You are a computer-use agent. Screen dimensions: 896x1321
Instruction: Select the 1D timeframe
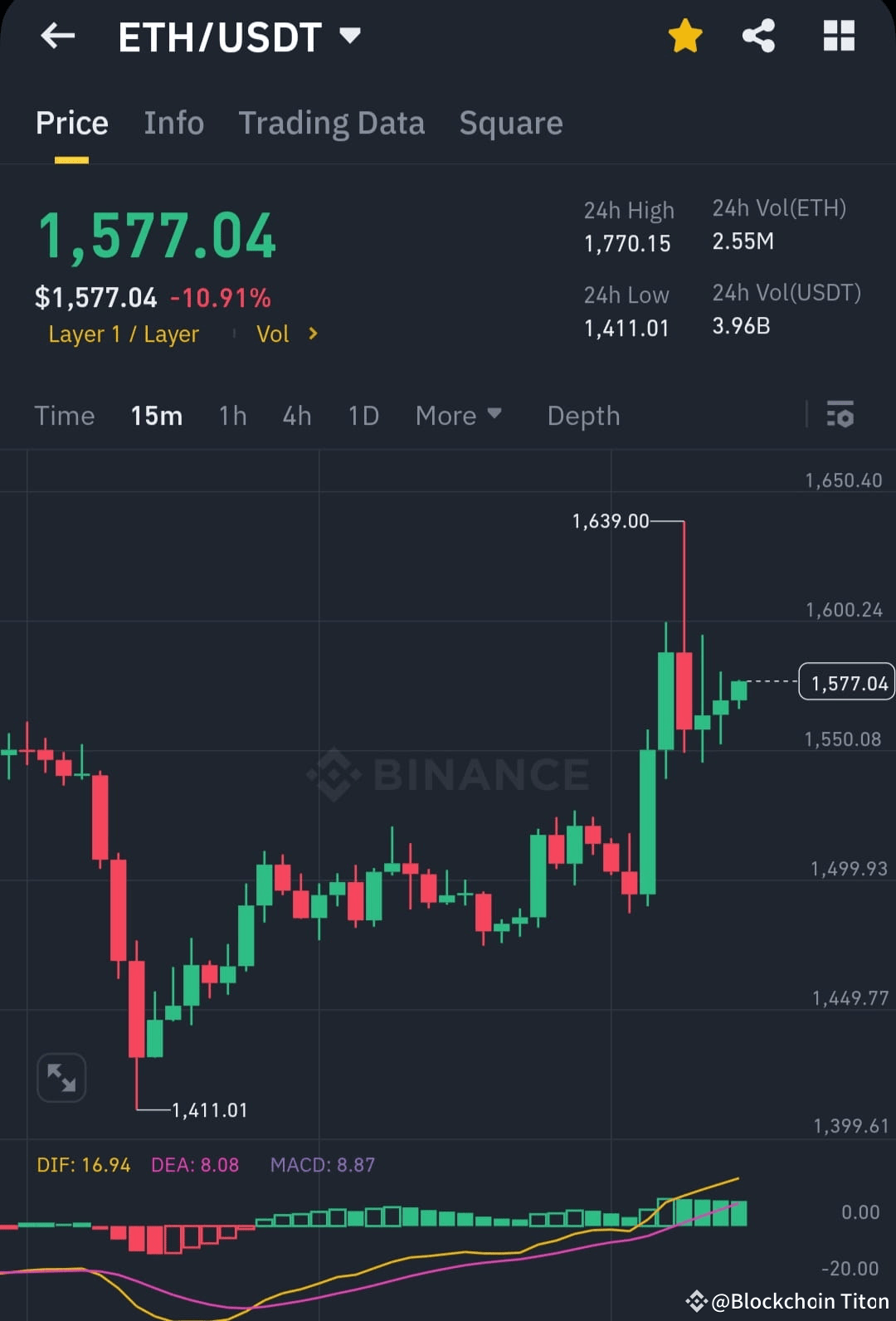tap(363, 416)
